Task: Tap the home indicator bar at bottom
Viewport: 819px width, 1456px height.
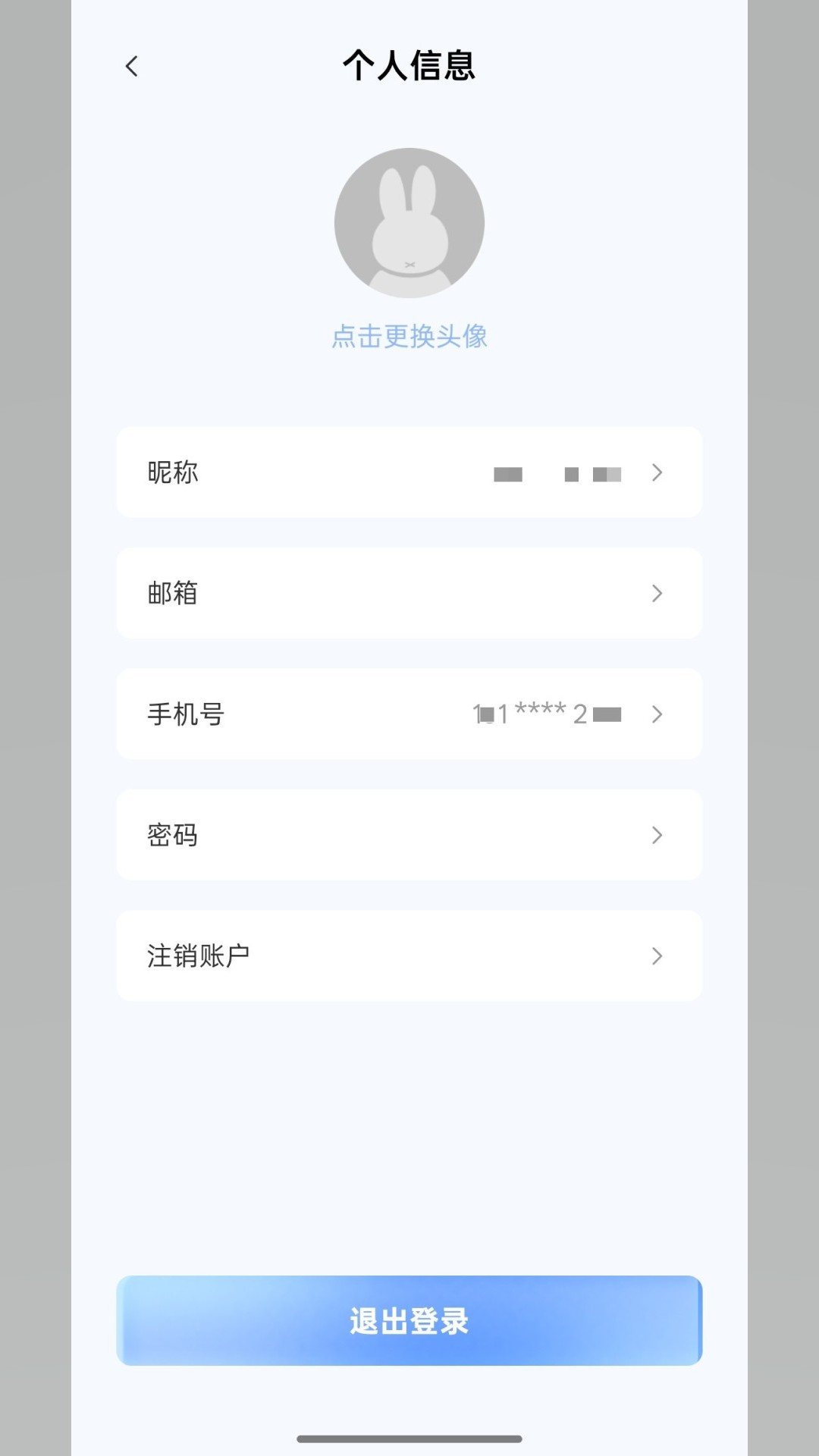Action: (409, 1437)
